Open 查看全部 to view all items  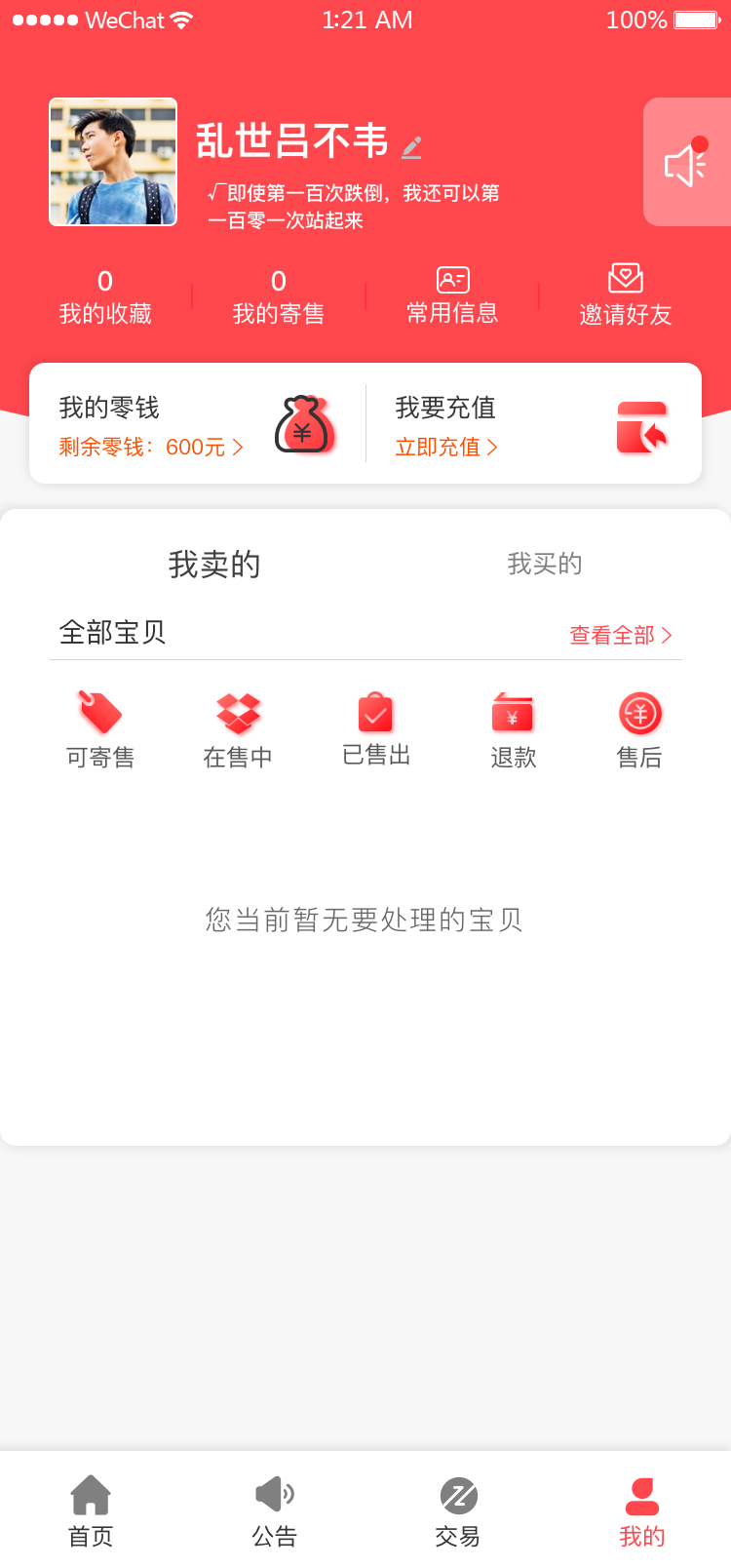[621, 635]
